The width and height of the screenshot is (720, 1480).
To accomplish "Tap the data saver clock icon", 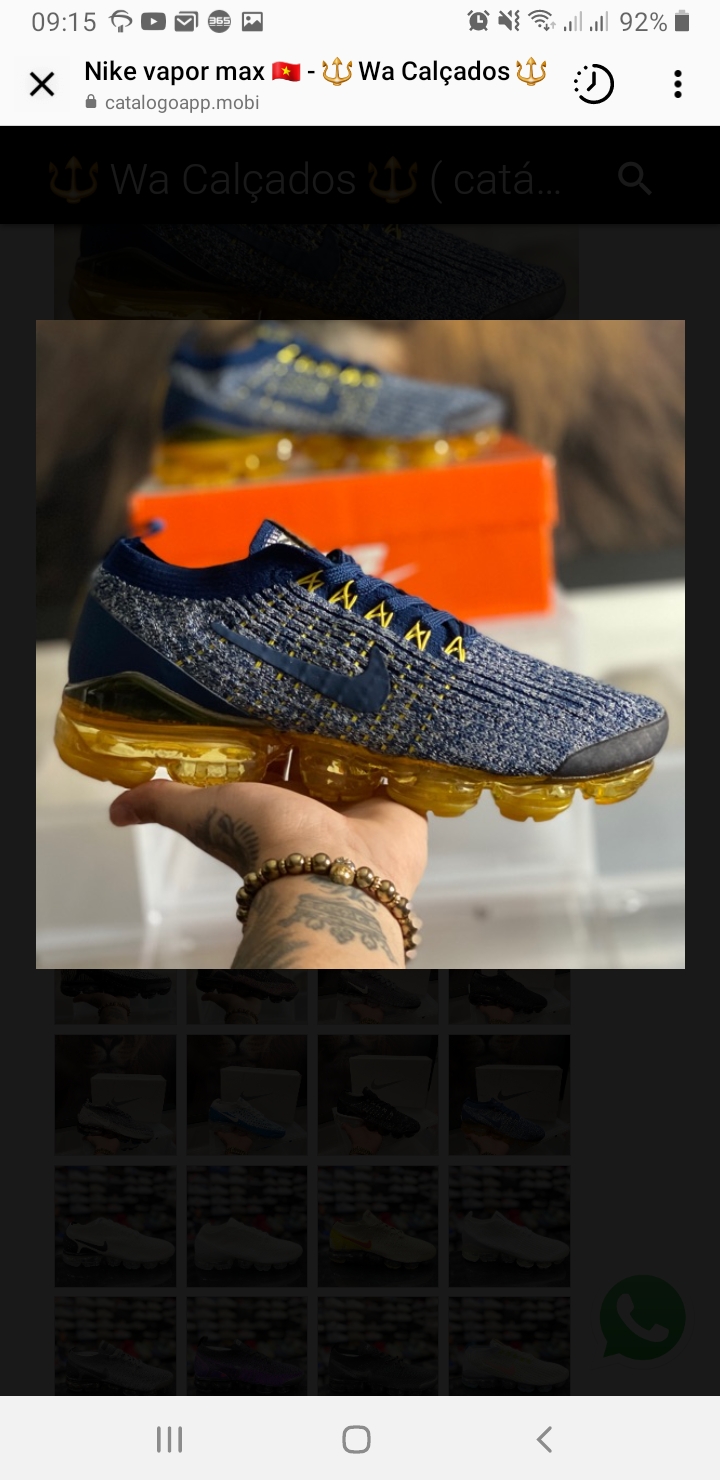I will 593,85.
